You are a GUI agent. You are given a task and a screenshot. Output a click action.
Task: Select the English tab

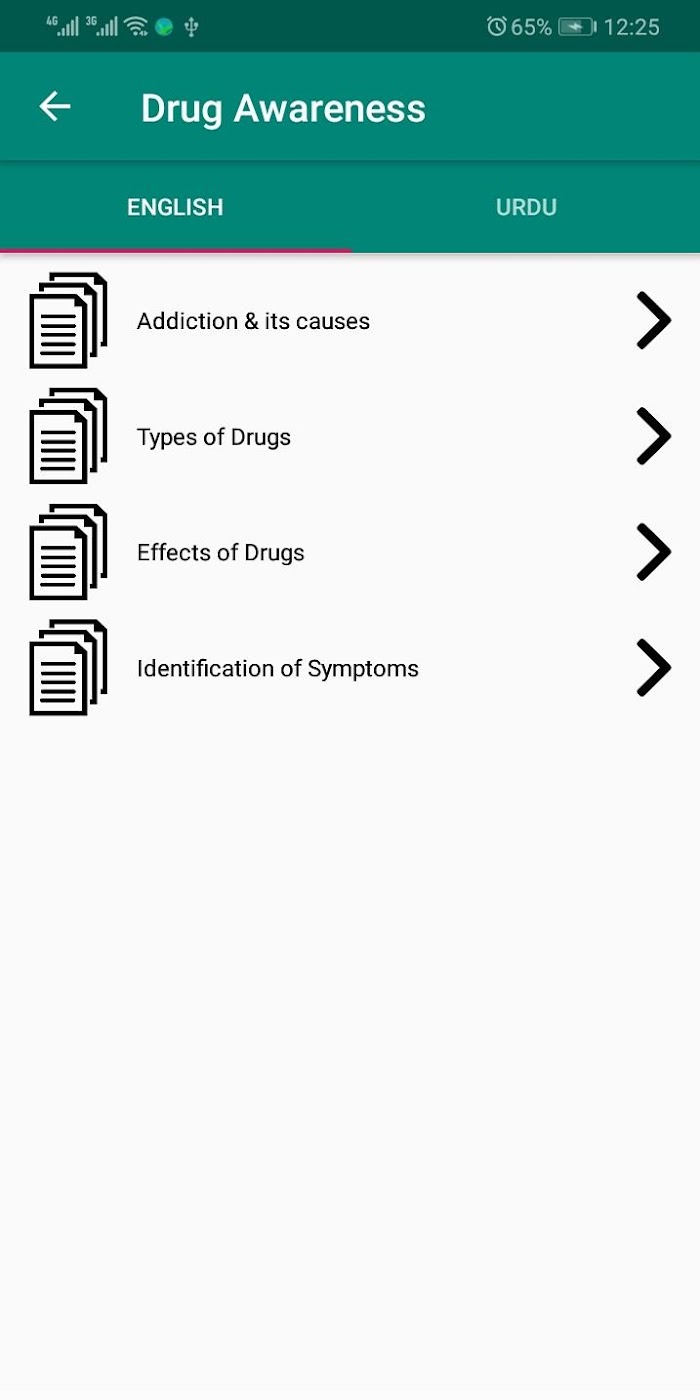tap(175, 207)
